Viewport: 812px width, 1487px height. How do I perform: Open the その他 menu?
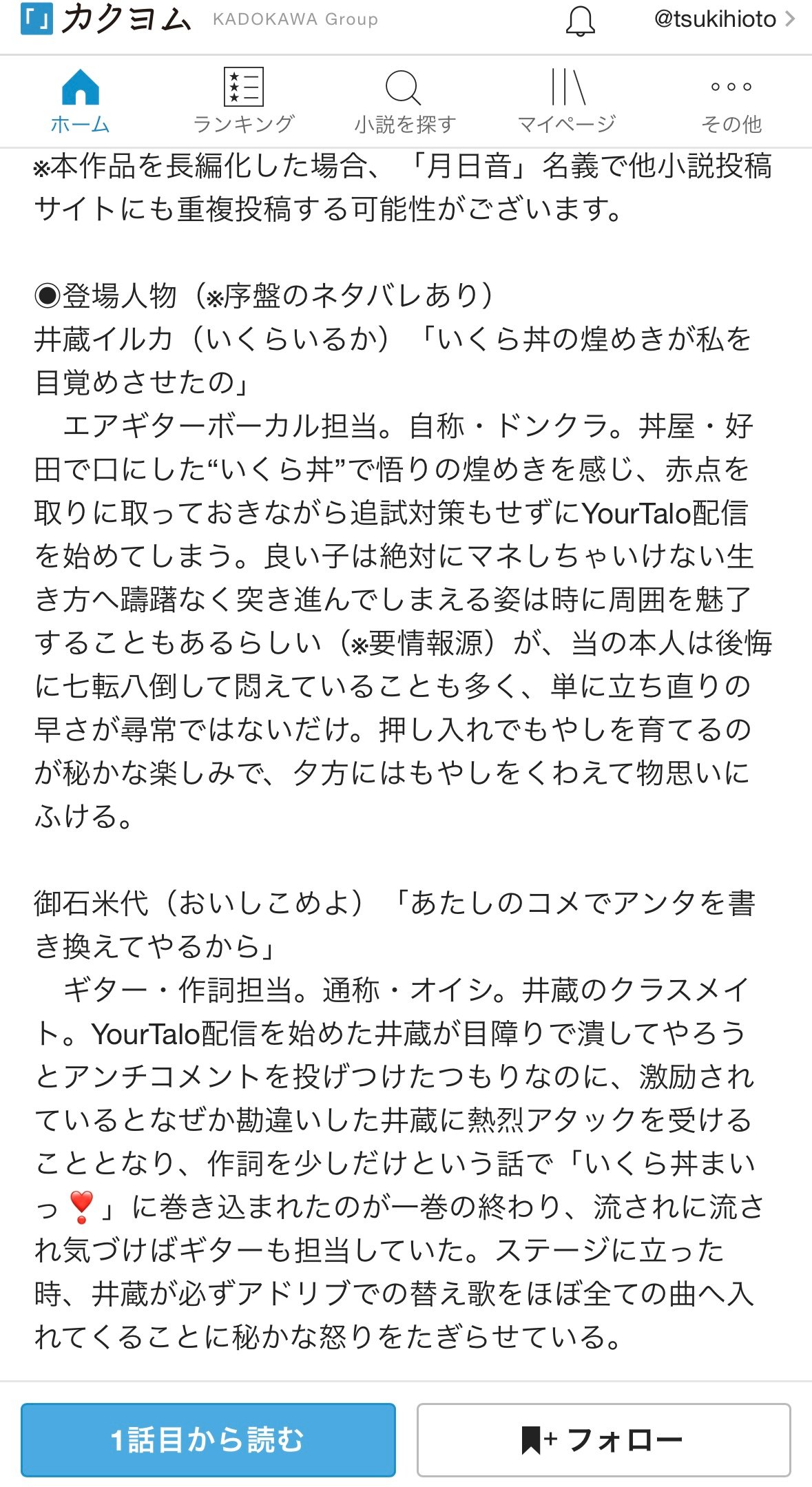[x=731, y=101]
